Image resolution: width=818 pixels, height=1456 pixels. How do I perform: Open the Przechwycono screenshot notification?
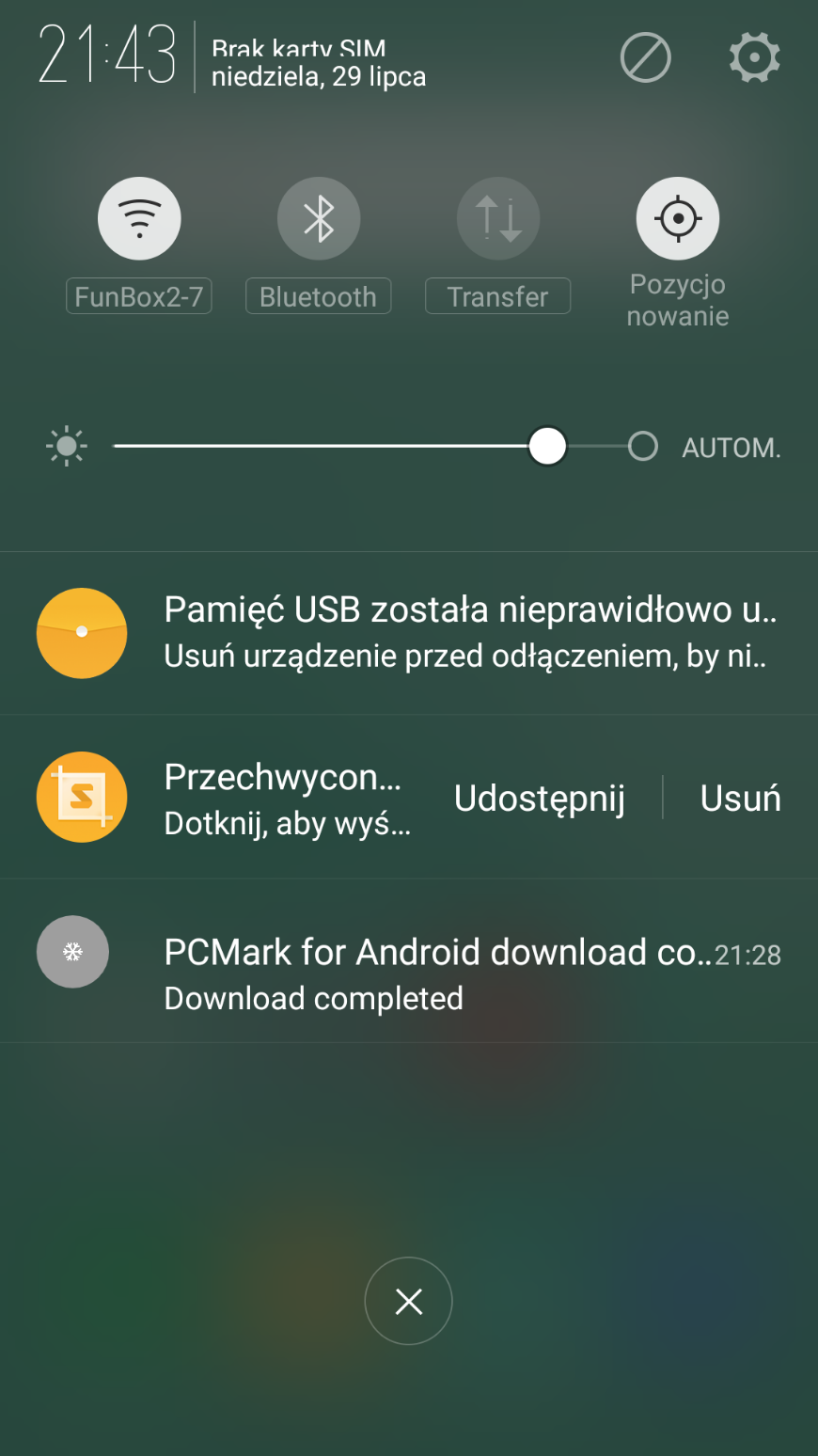282,798
